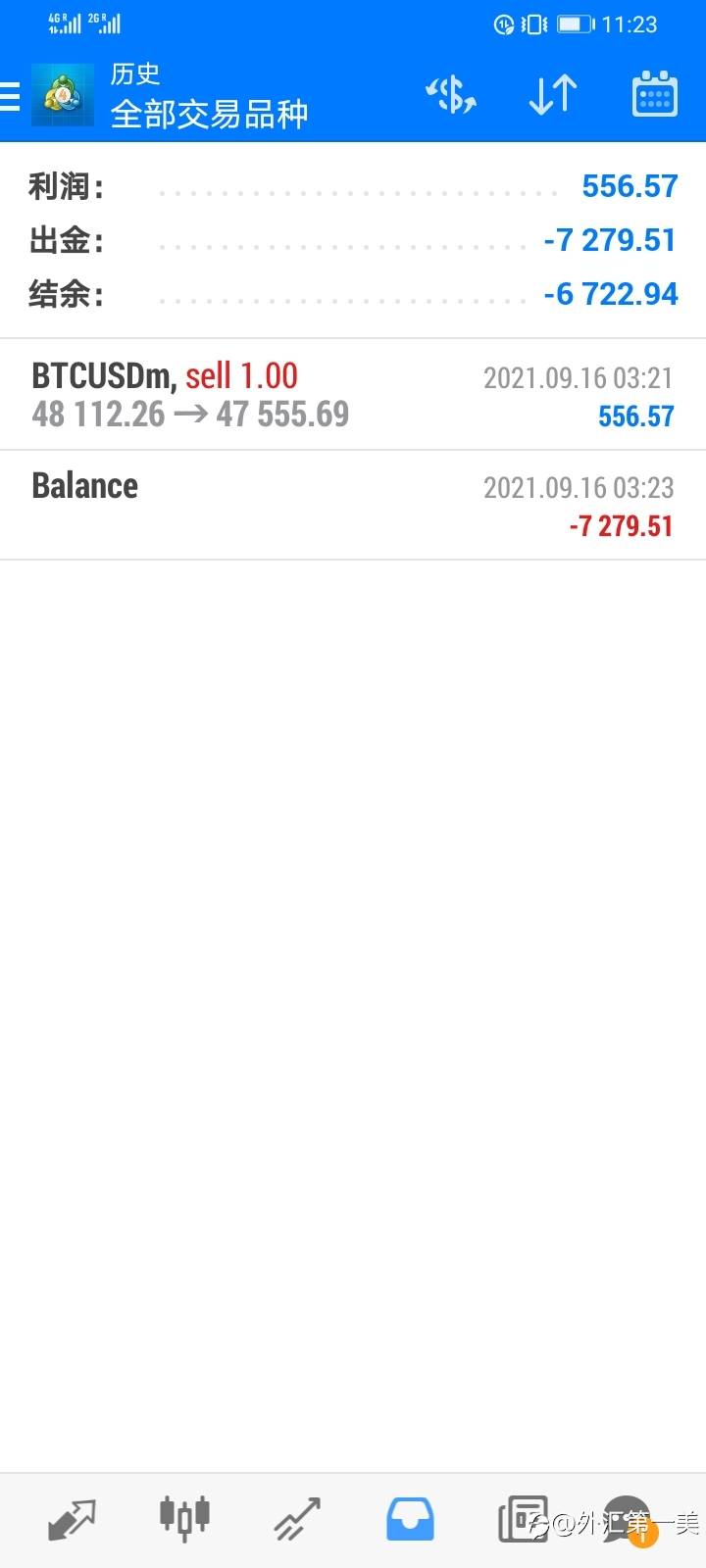Image resolution: width=706 pixels, height=1568 pixels.
Task: Switch to the quotes tab
Action: pos(72,1520)
